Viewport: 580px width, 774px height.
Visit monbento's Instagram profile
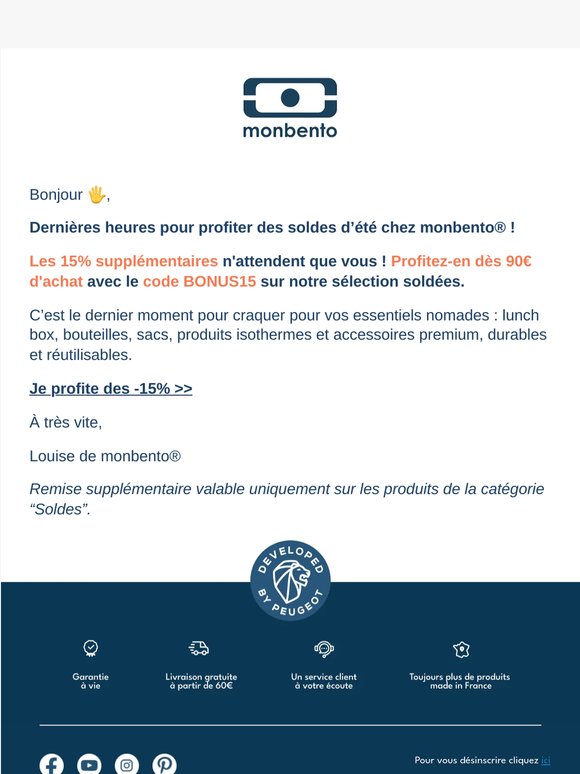127,764
